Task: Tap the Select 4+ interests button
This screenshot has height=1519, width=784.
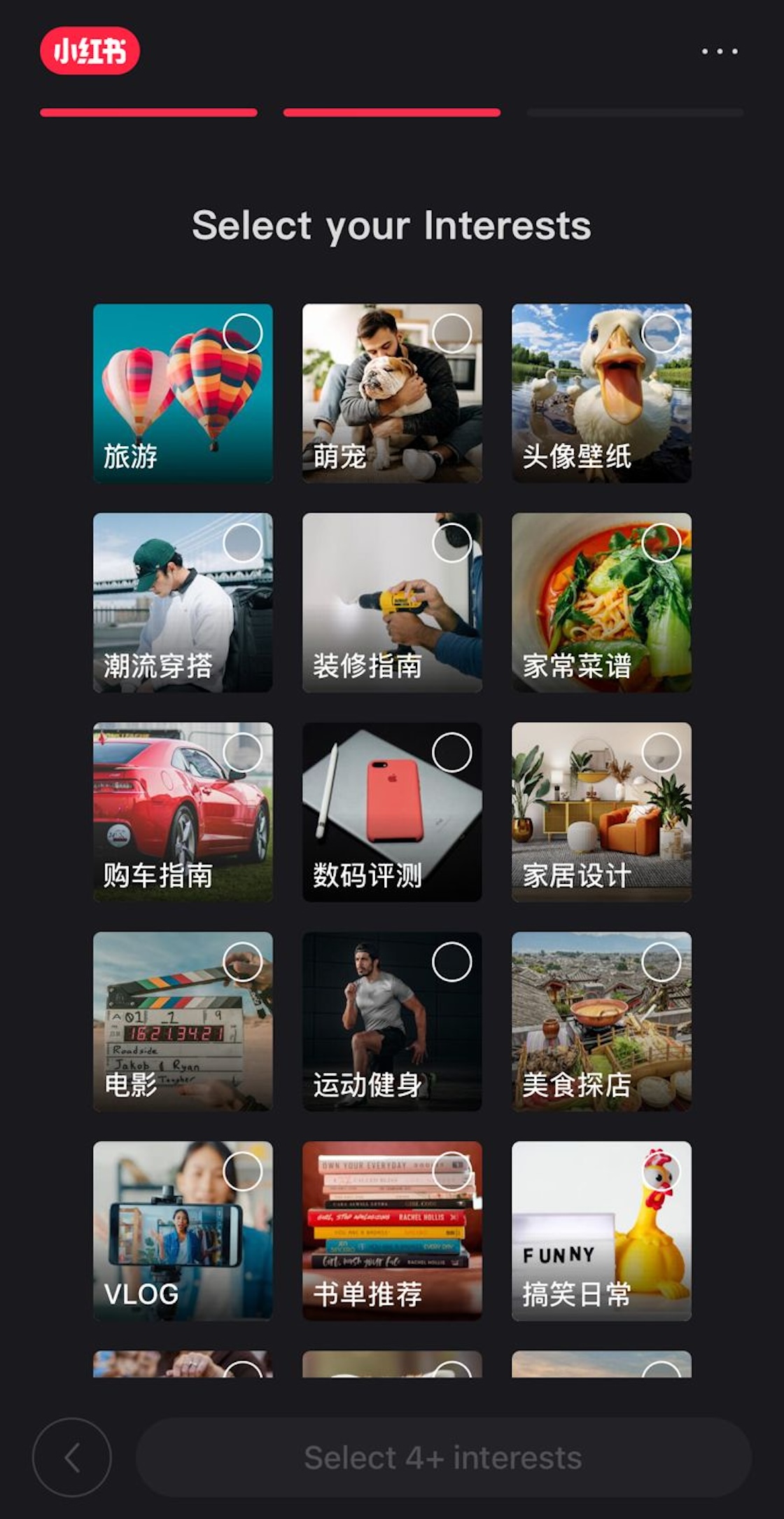Action: coord(443,1457)
